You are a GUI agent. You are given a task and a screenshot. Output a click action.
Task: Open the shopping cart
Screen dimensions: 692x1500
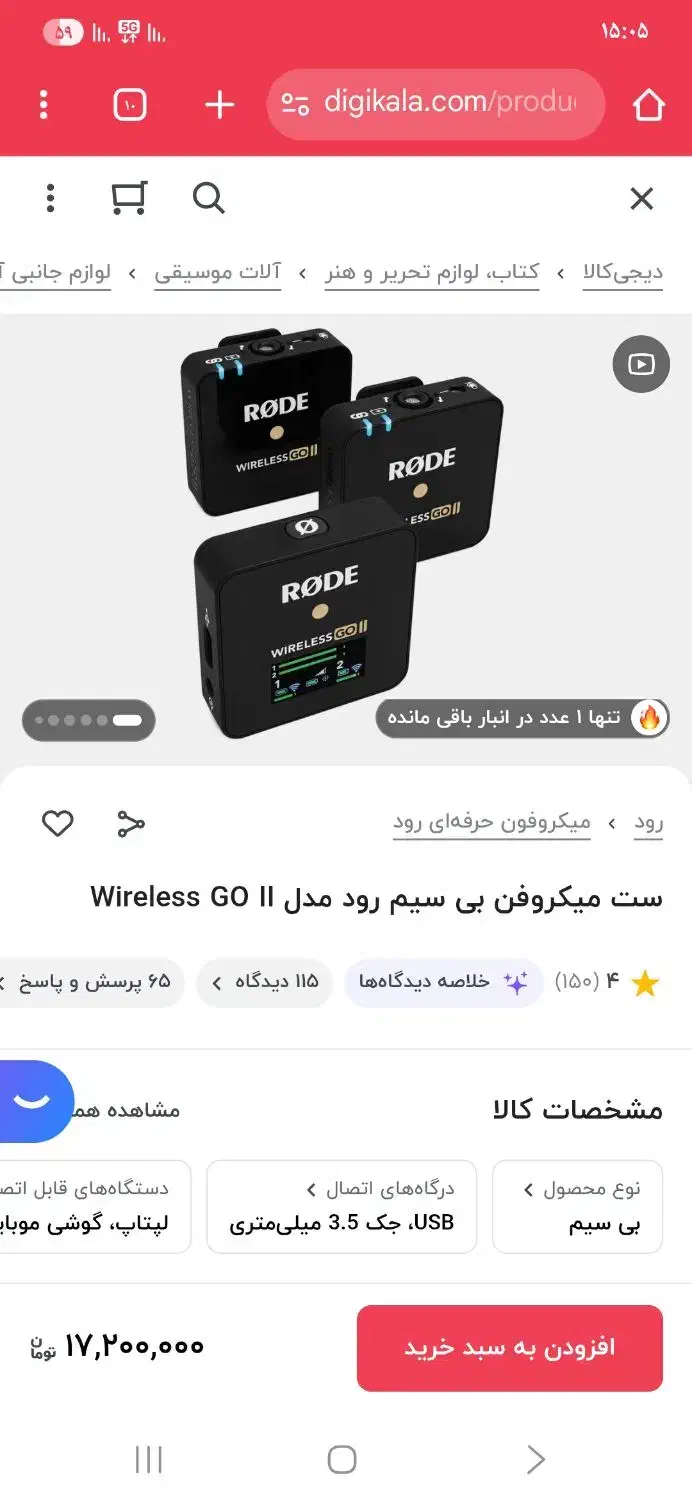click(129, 198)
